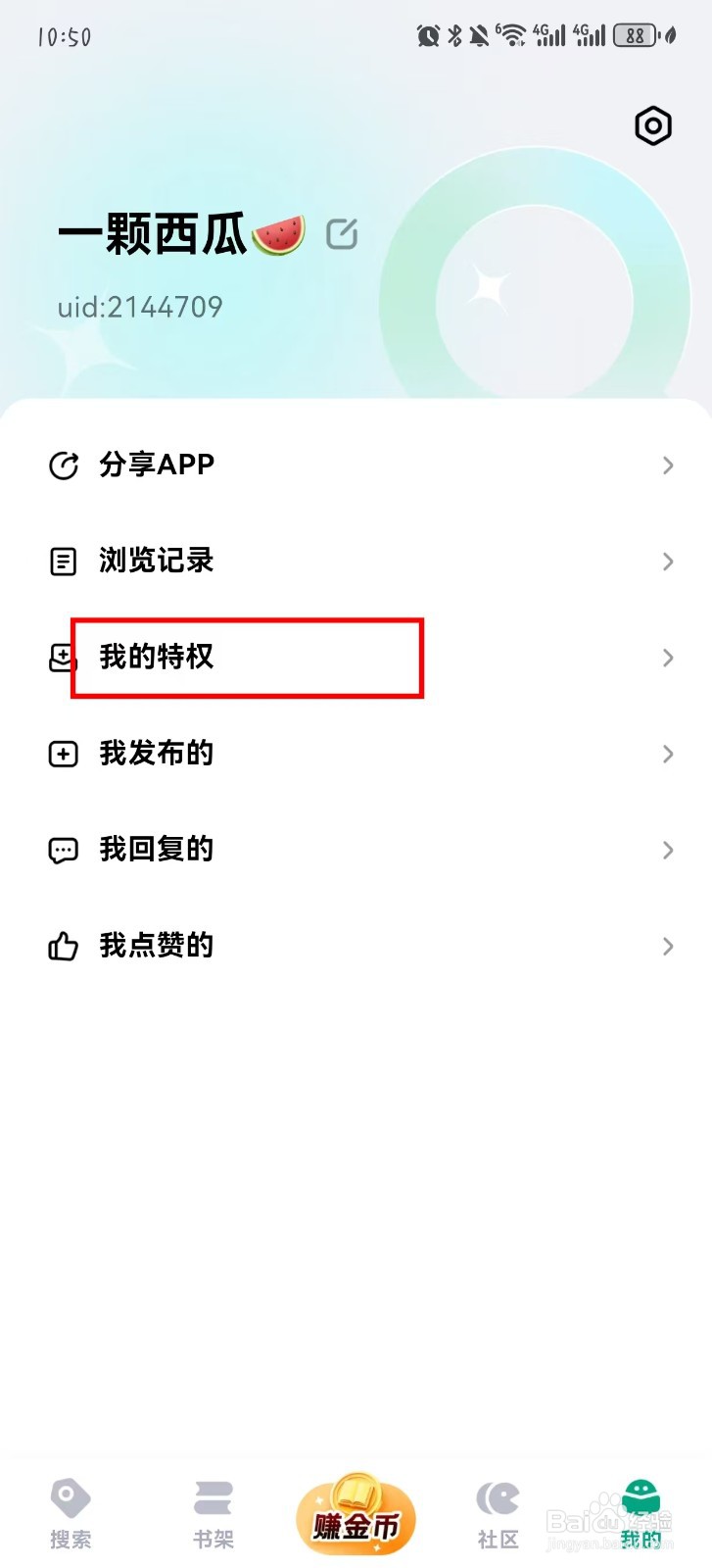The height and width of the screenshot is (1568, 712).
Task: Click the share icon beside 分享APP
Action: (63, 465)
